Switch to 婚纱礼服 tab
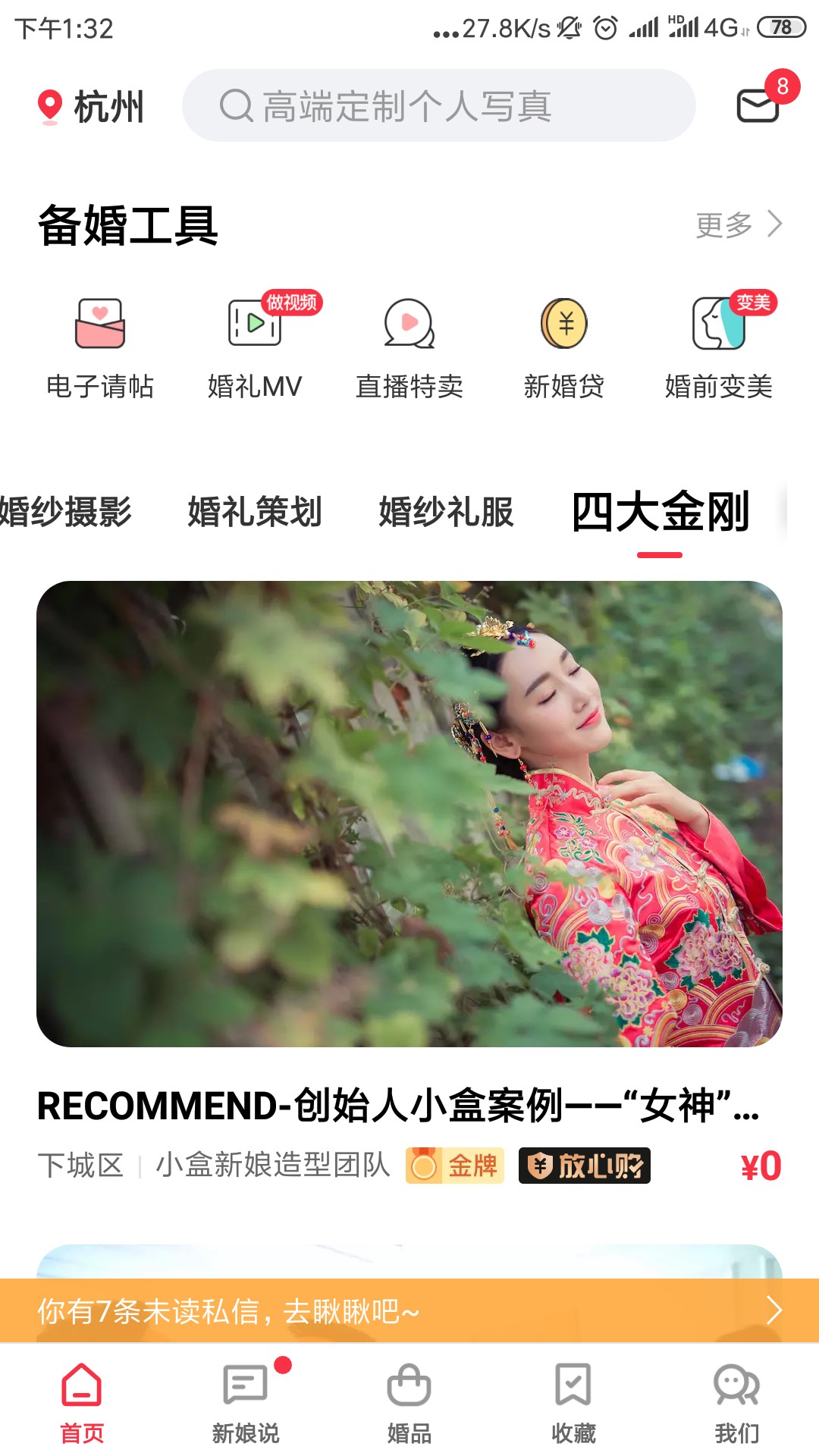This screenshot has height=1456, width=819. pyautogui.click(x=447, y=512)
